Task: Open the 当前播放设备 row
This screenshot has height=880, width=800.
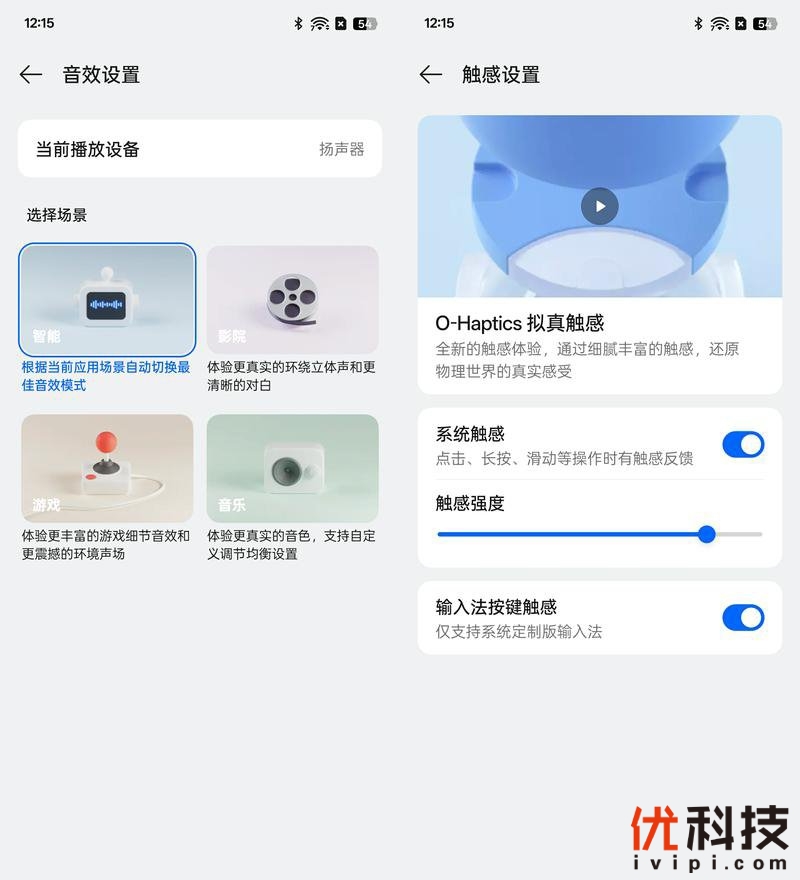Action: (200, 149)
